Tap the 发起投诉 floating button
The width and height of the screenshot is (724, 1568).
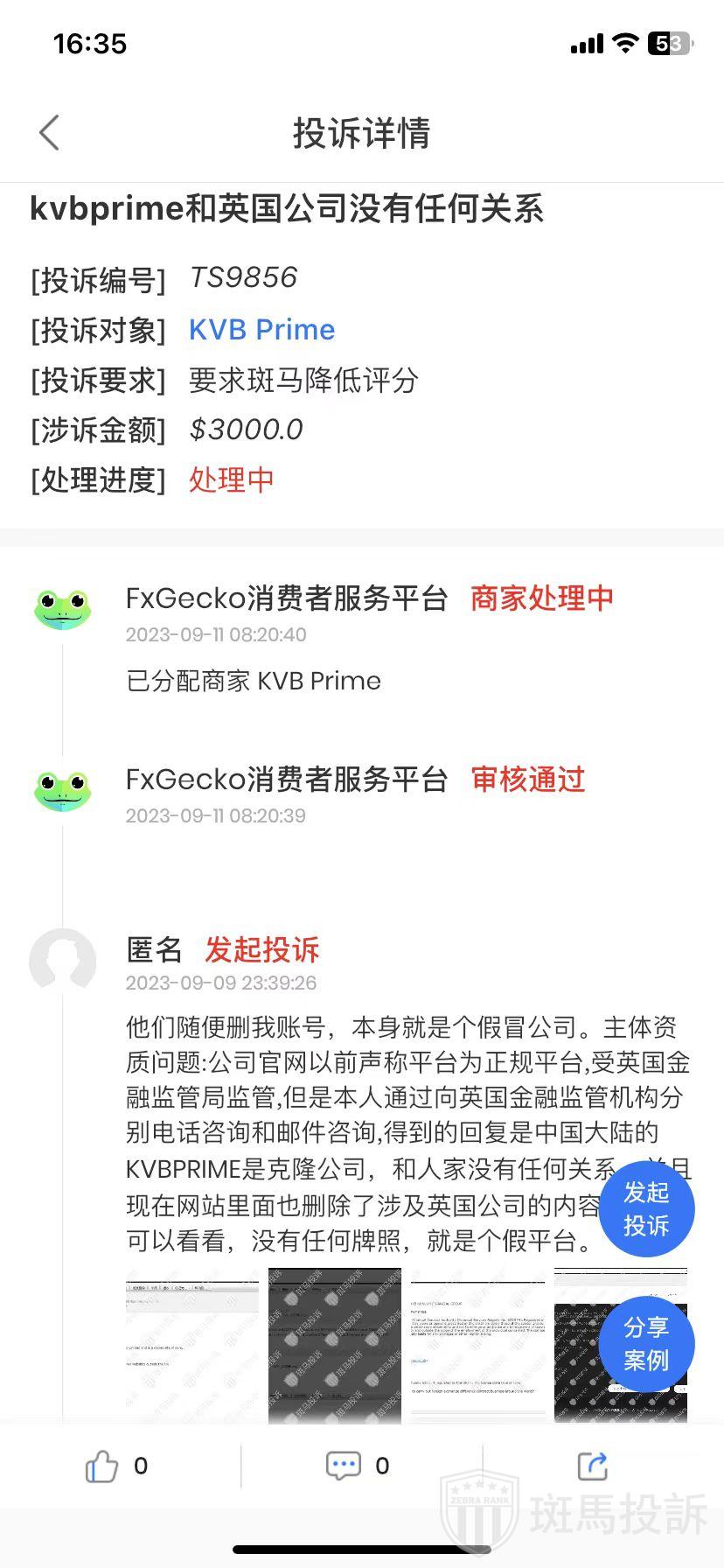point(646,1208)
